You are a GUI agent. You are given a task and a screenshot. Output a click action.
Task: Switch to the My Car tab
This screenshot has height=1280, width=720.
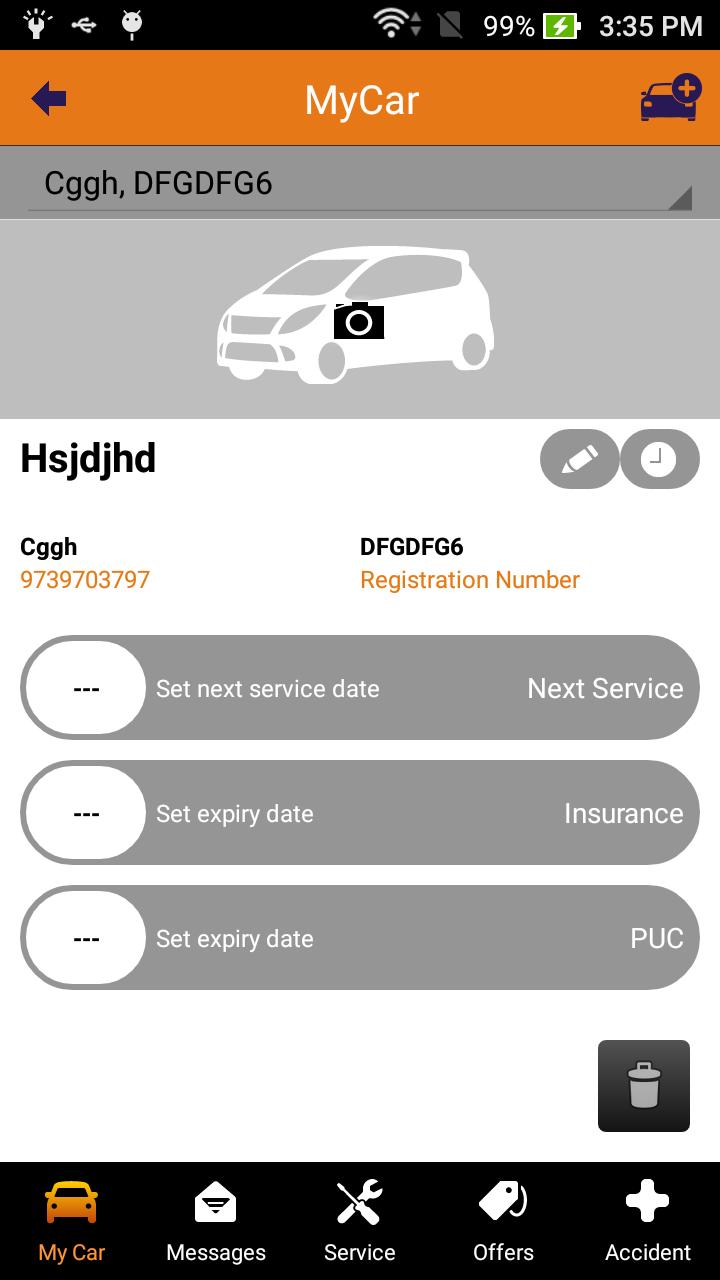click(x=72, y=1222)
